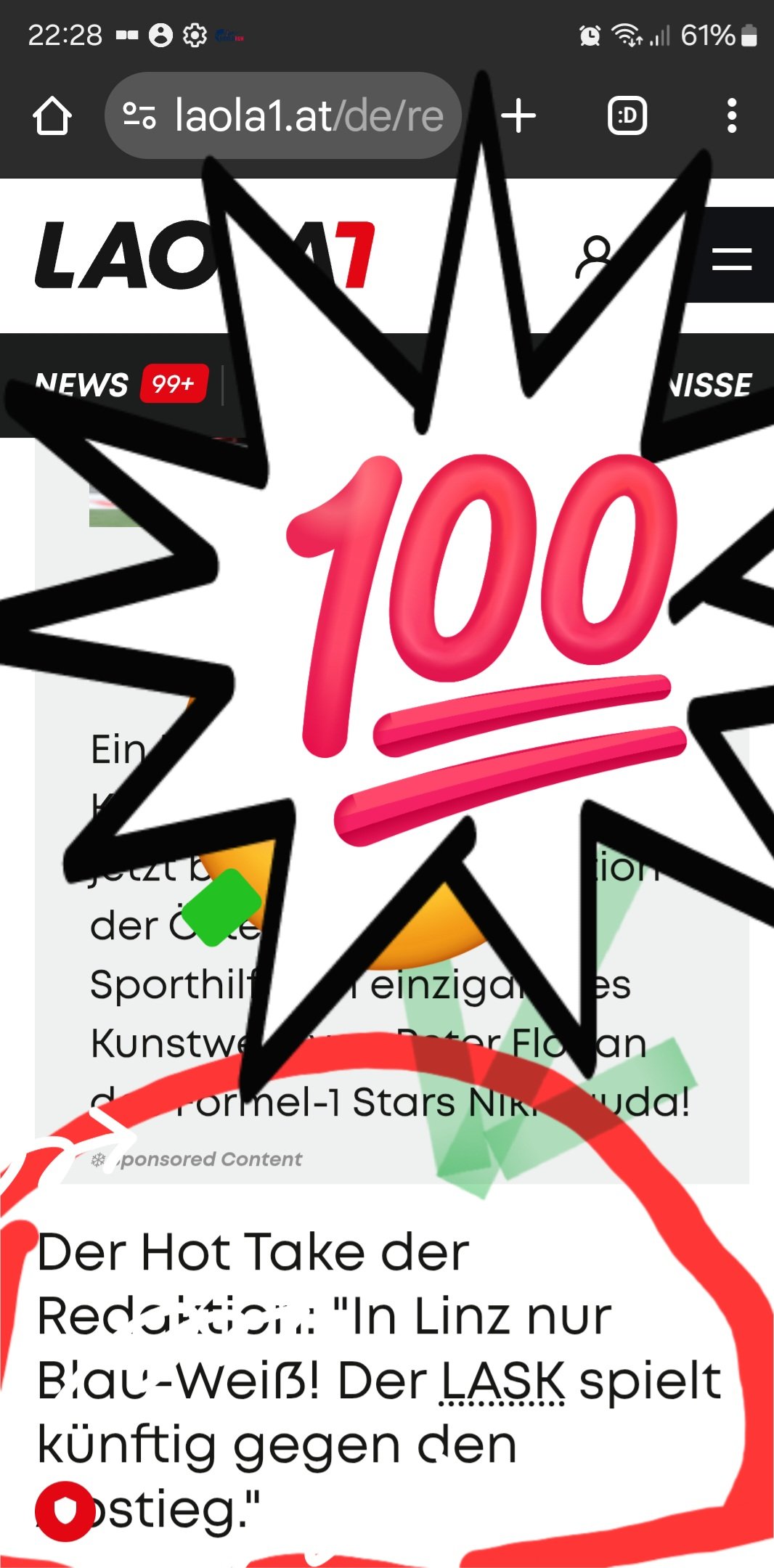Open the Laola1 hamburger menu
Screen dimensions: 774x1568
(x=731, y=255)
